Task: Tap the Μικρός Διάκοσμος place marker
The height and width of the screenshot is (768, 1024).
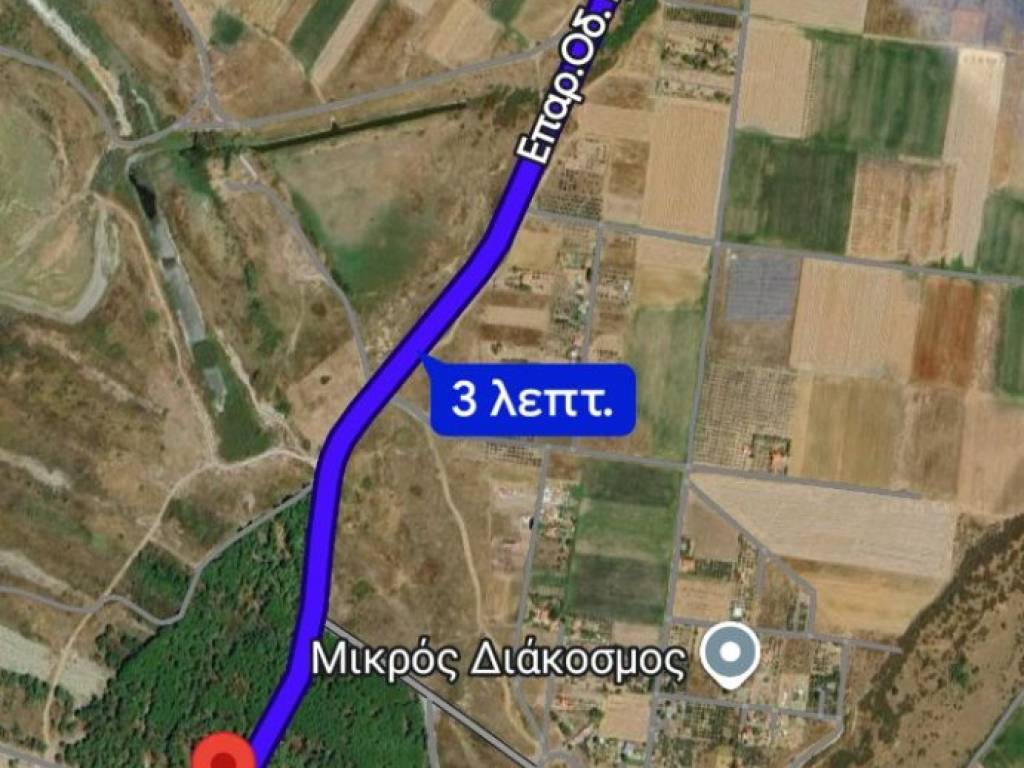Action: [731, 653]
